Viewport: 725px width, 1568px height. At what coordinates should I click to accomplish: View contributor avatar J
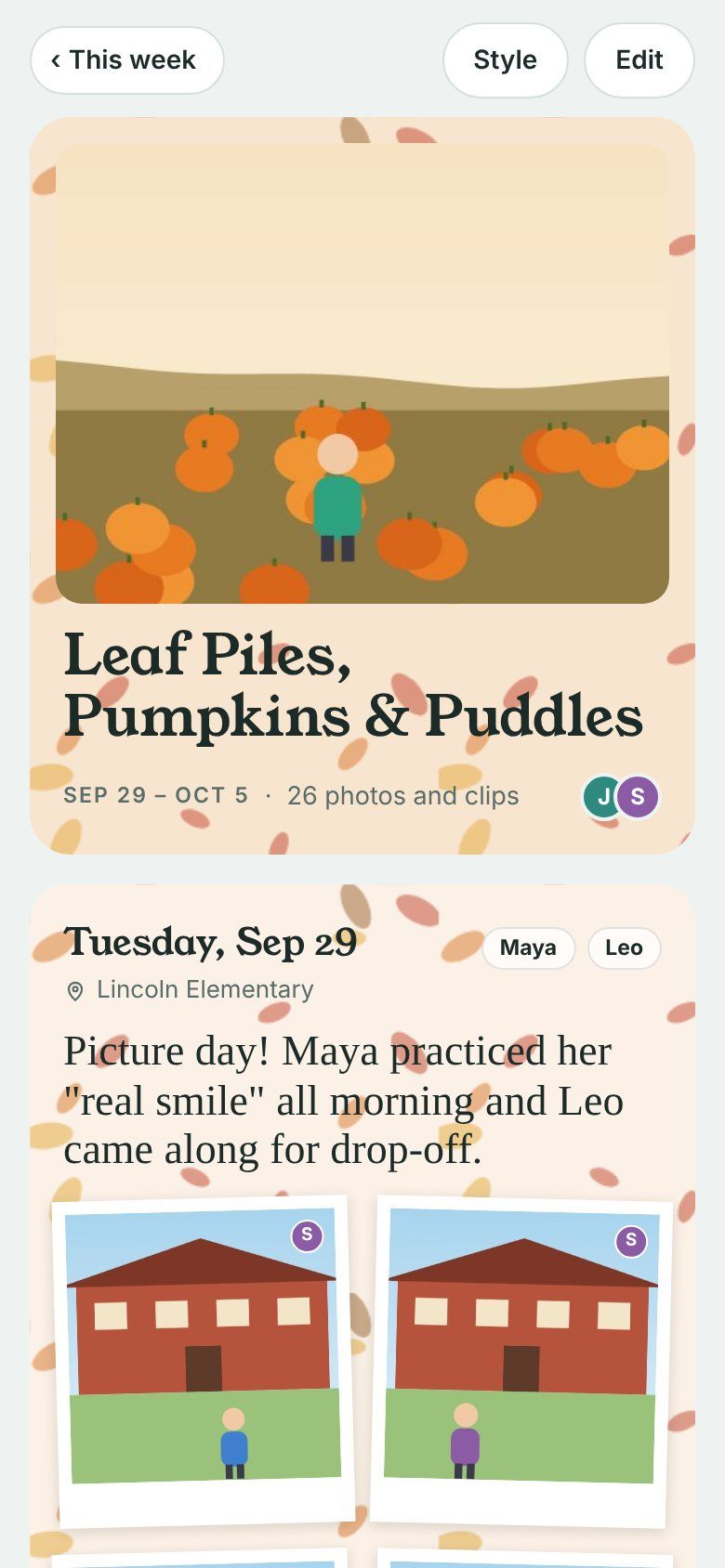(602, 797)
